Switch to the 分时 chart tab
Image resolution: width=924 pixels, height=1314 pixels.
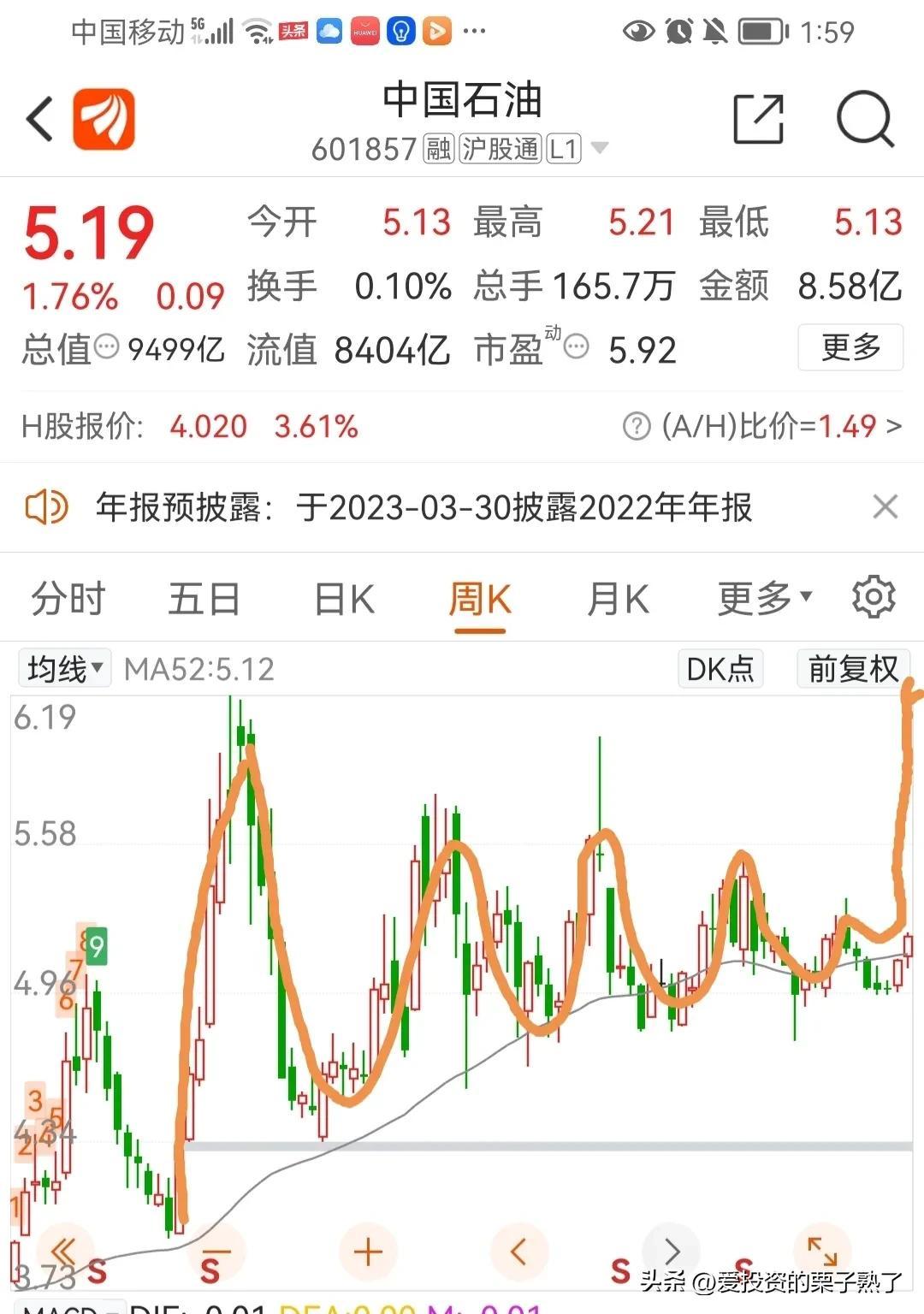tap(68, 598)
